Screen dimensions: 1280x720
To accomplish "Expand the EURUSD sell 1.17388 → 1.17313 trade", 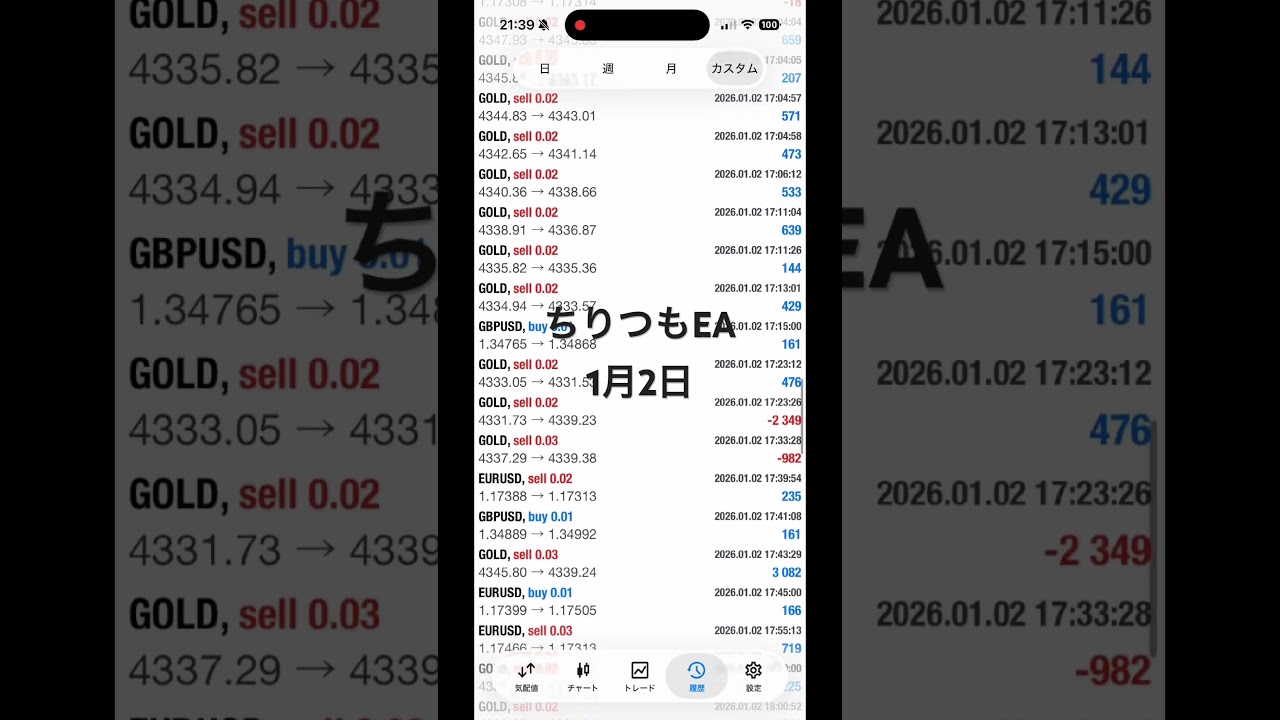I will (639, 487).
